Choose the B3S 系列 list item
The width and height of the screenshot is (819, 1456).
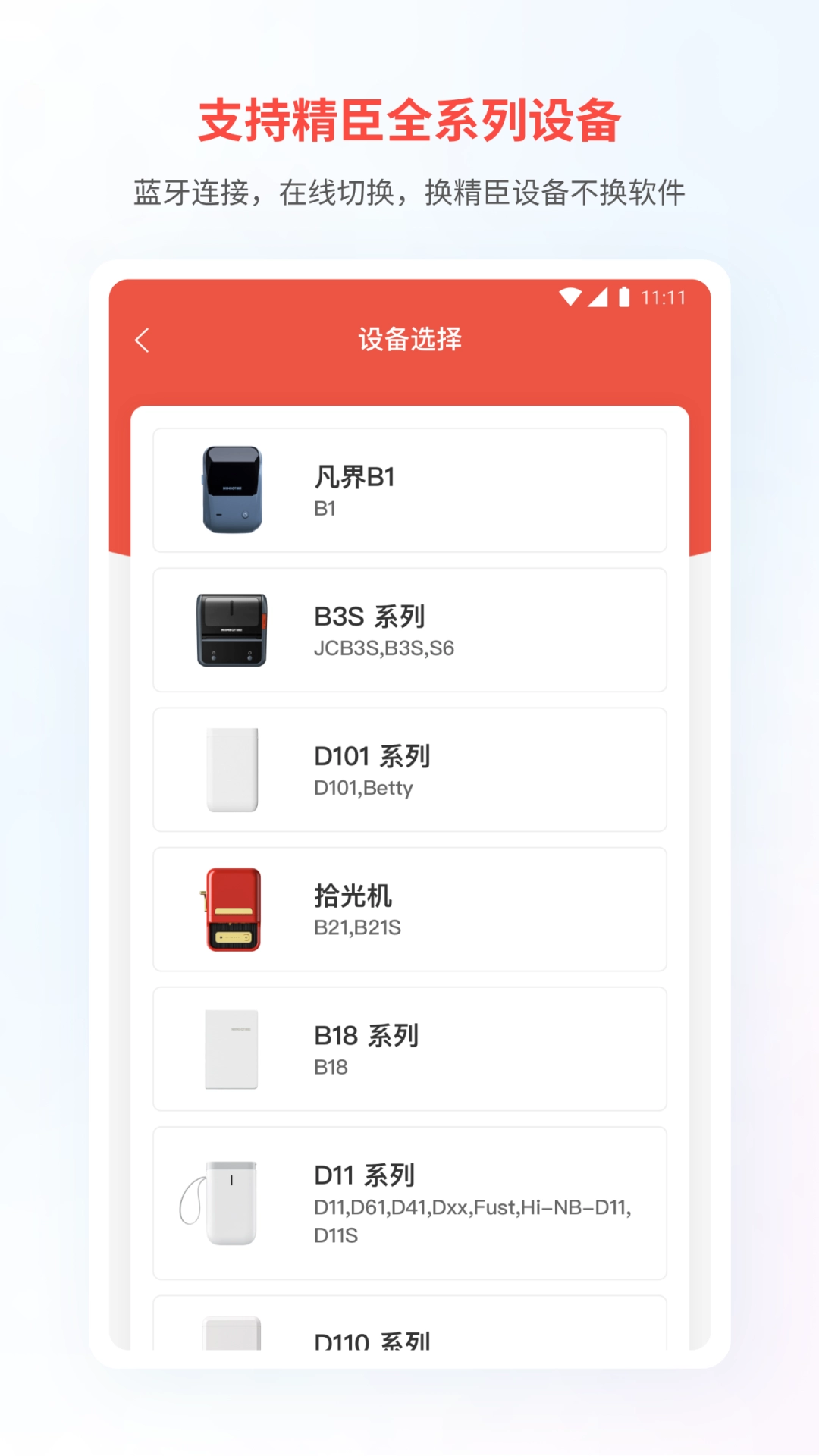(x=409, y=628)
